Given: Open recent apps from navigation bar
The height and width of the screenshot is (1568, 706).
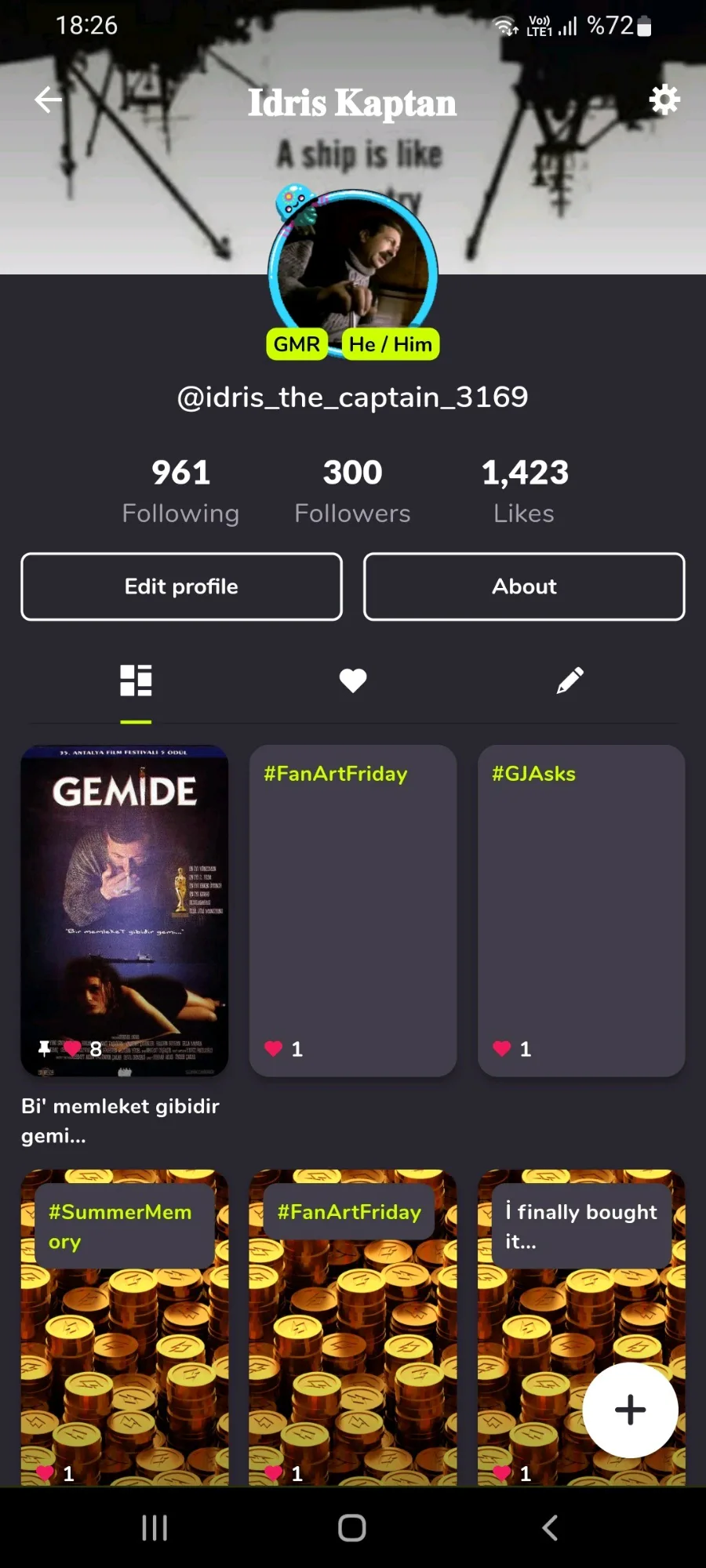Looking at the screenshot, I should pyautogui.click(x=155, y=1527).
